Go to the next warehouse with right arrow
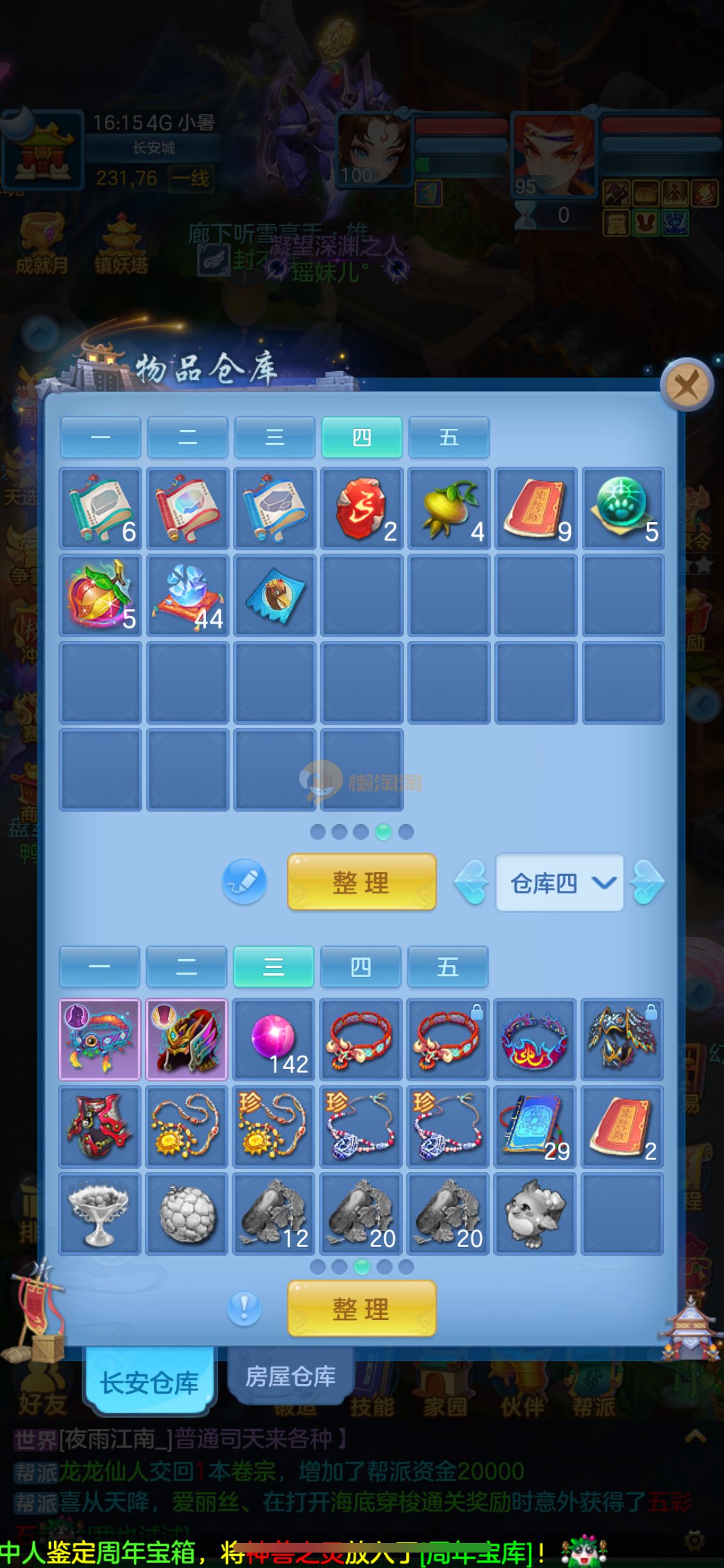724x1568 pixels. pos(648,882)
